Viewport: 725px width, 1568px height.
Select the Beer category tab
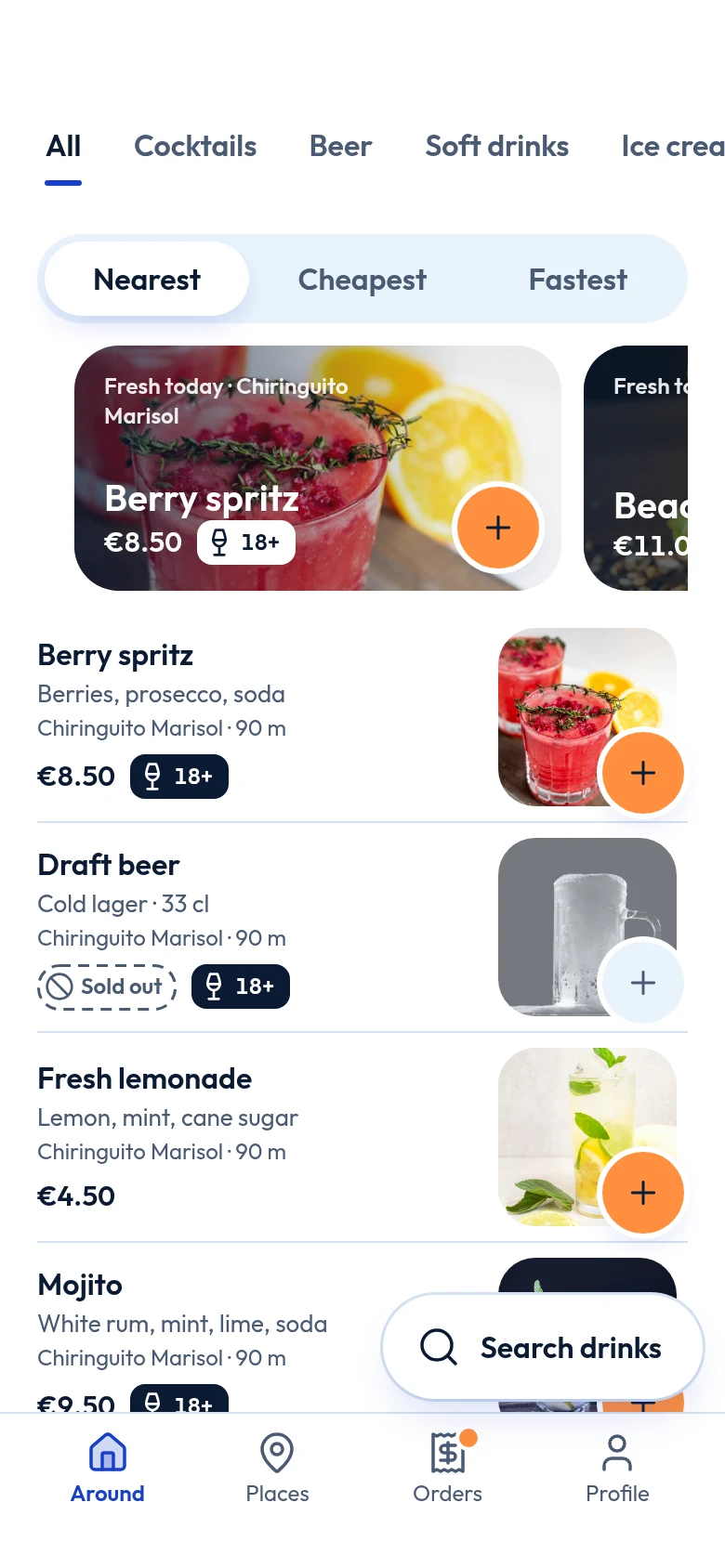(x=340, y=146)
